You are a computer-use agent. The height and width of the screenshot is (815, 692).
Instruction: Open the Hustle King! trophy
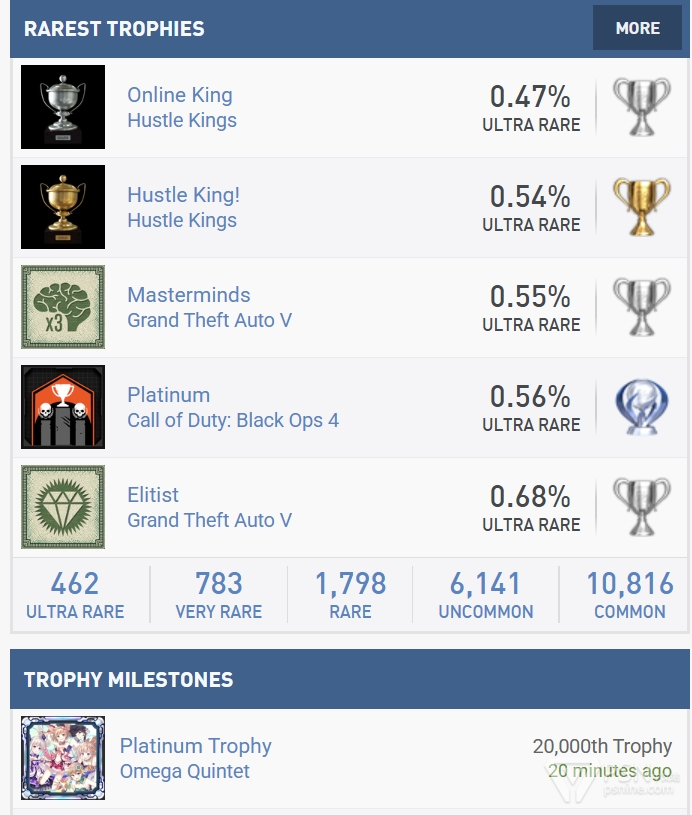[x=183, y=195]
